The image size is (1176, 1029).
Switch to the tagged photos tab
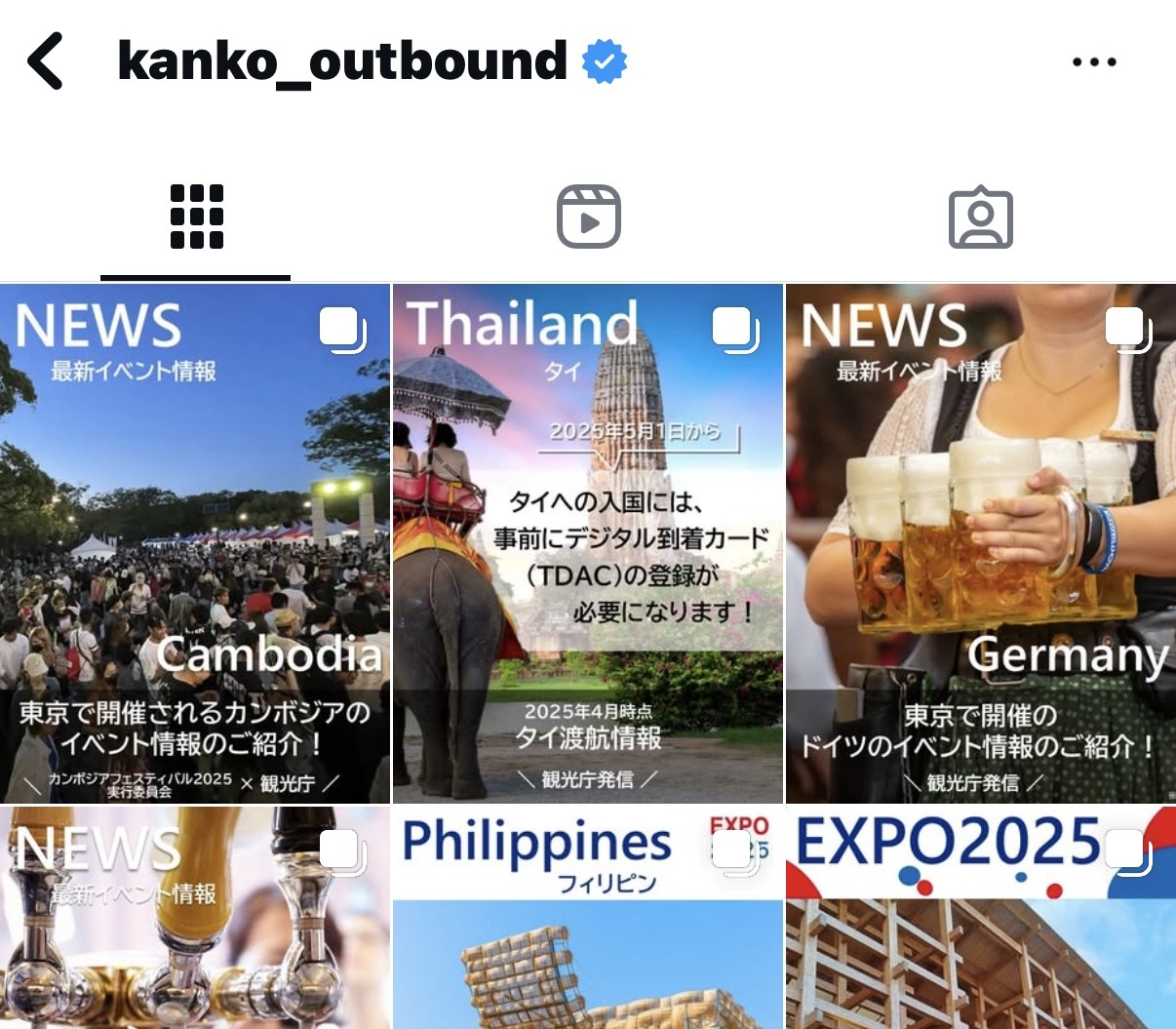(x=980, y=217)
